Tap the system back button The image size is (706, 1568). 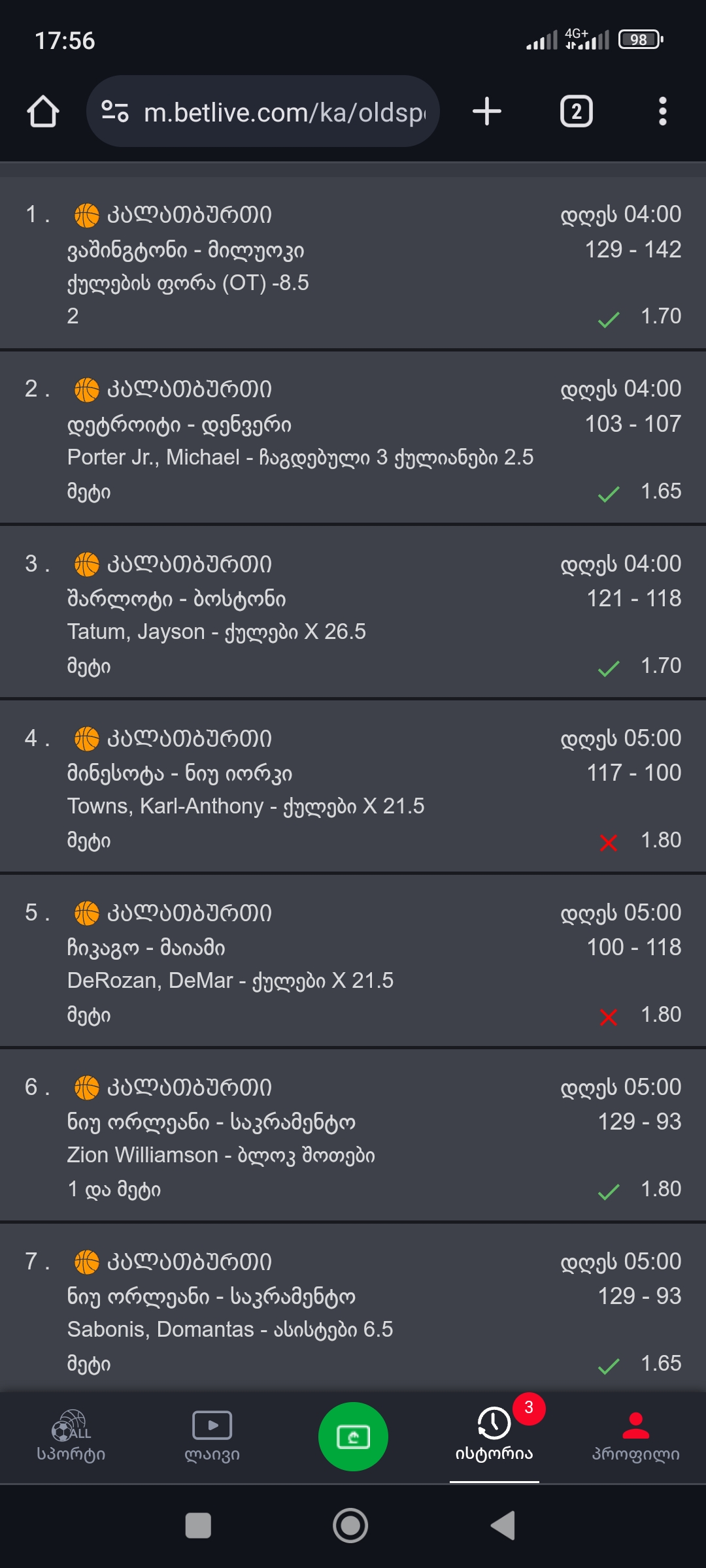click(503, 1526)
